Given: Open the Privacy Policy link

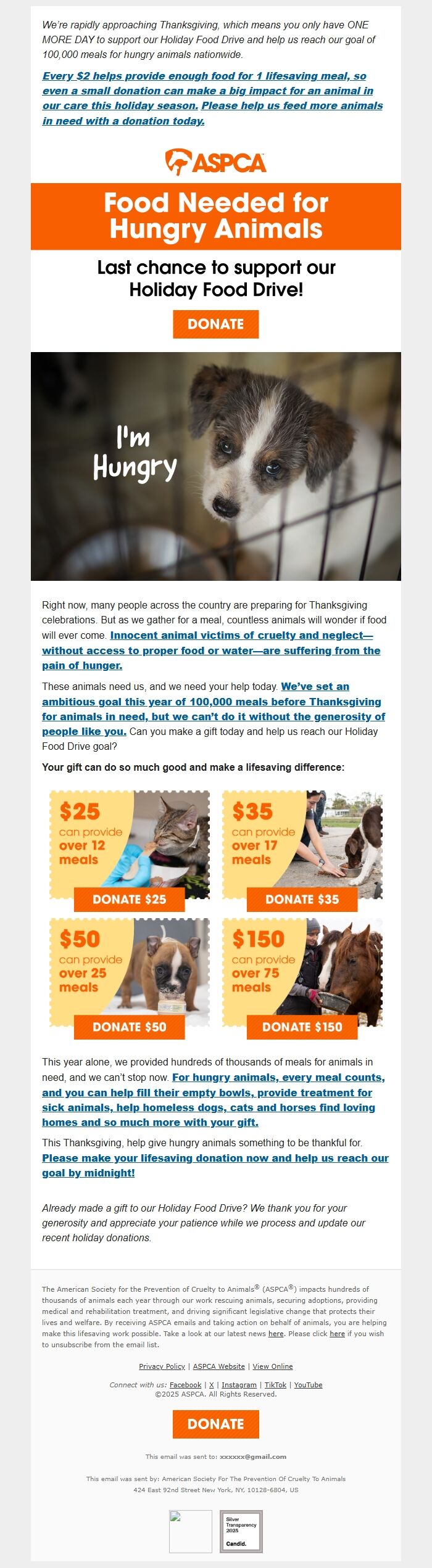Looking at the screenshot, I should coord(162,1366).
